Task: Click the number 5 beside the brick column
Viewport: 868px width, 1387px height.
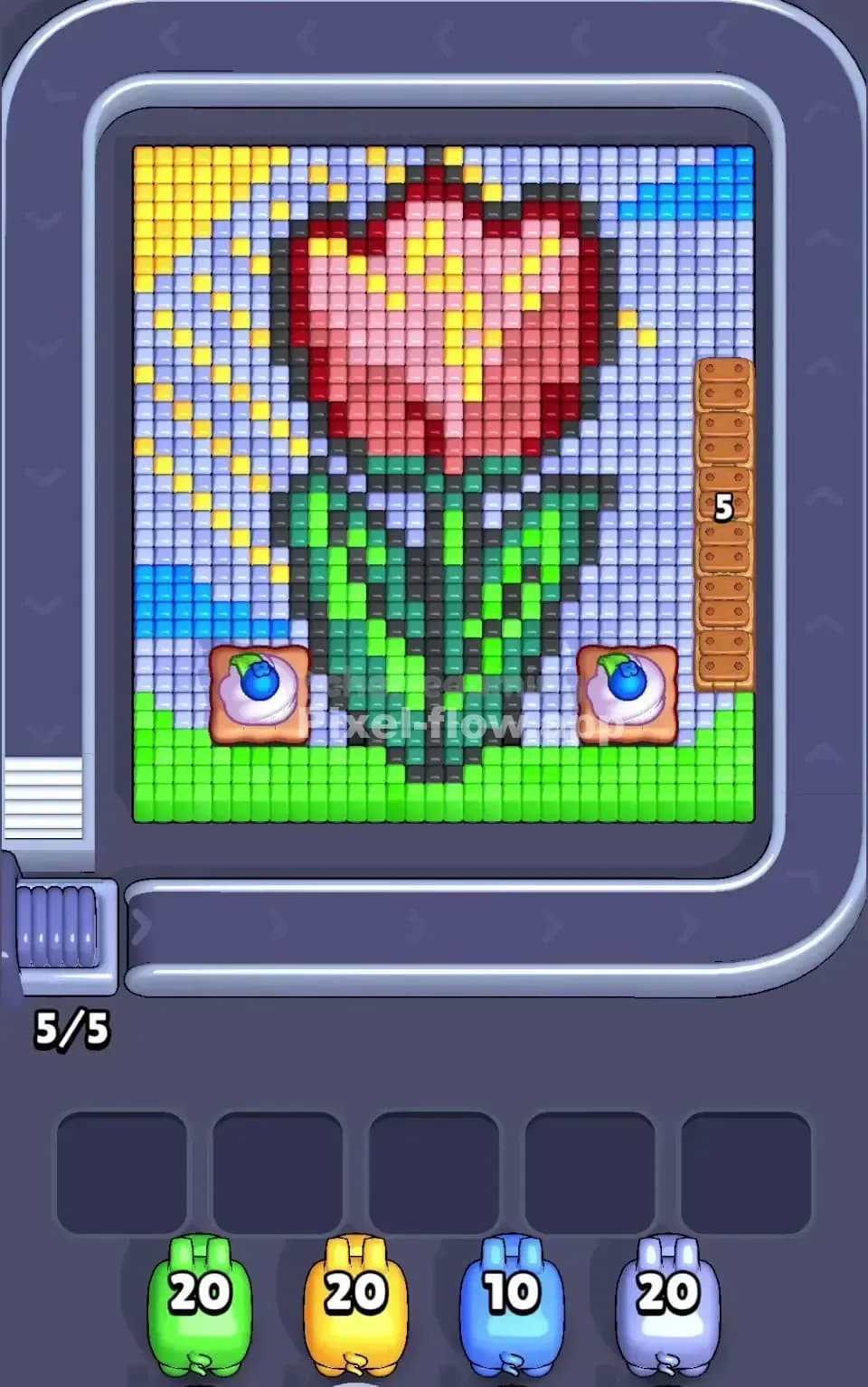Action: point(723,508)
